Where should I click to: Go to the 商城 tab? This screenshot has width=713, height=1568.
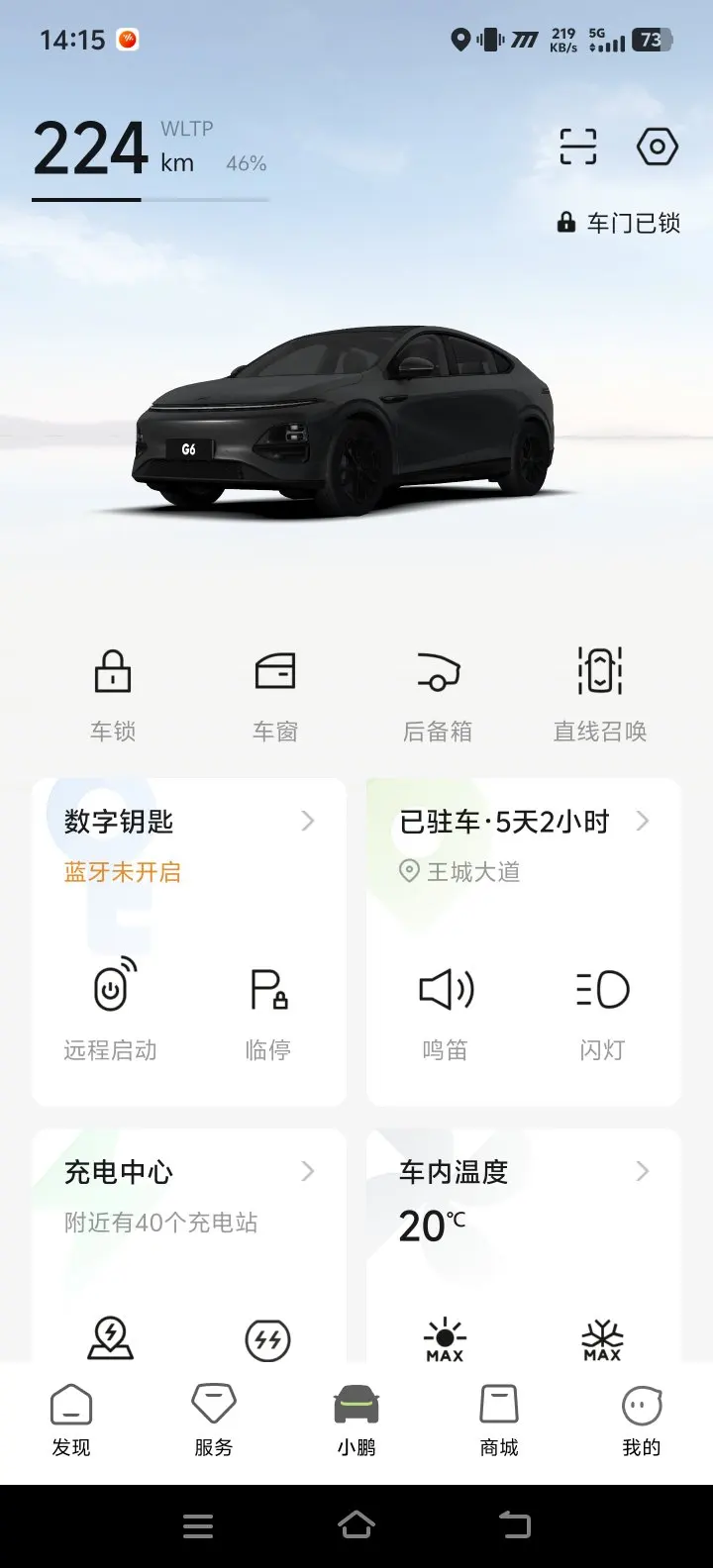coord(499,1420)
